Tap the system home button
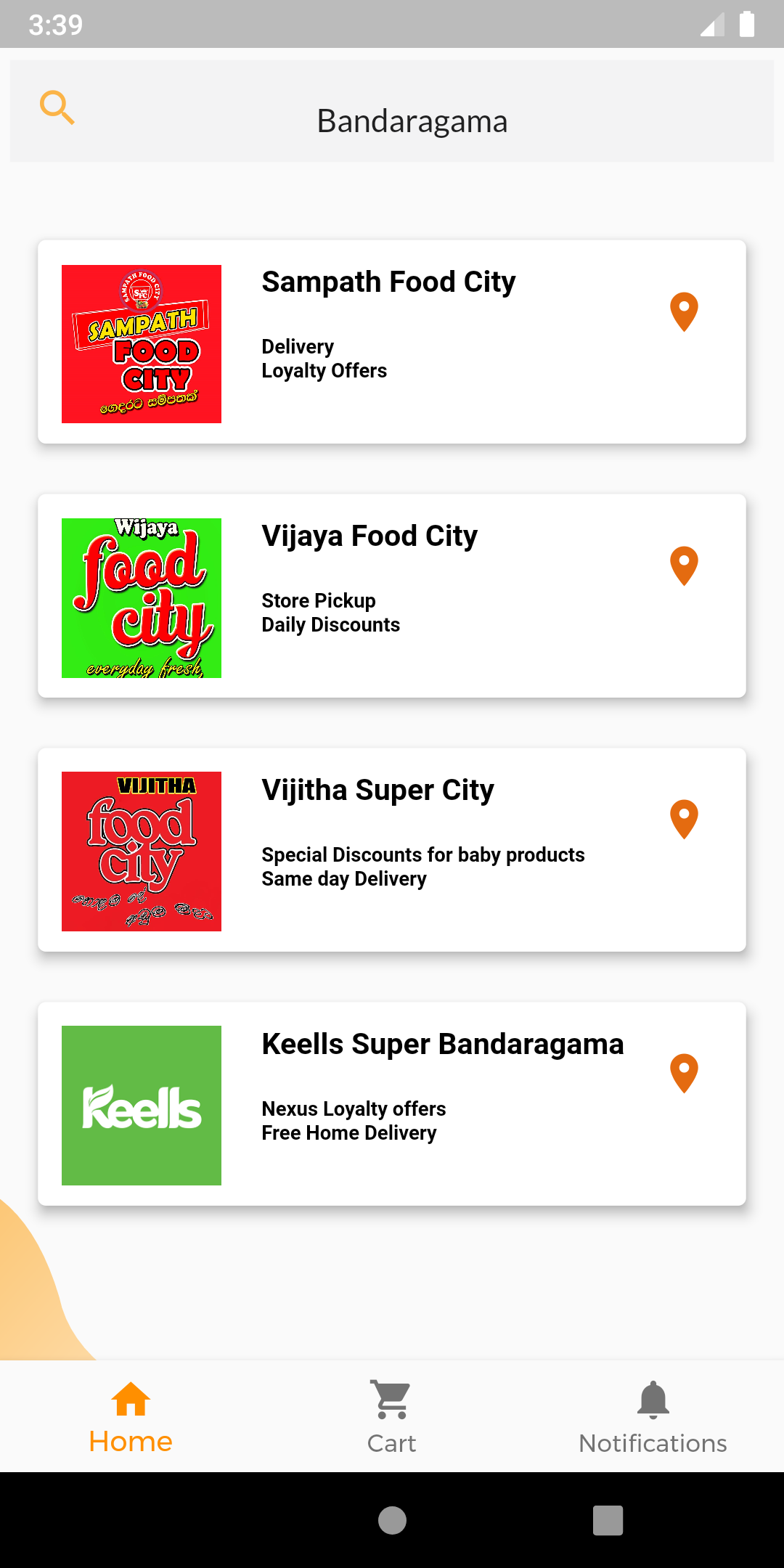 click(392, 1520)
